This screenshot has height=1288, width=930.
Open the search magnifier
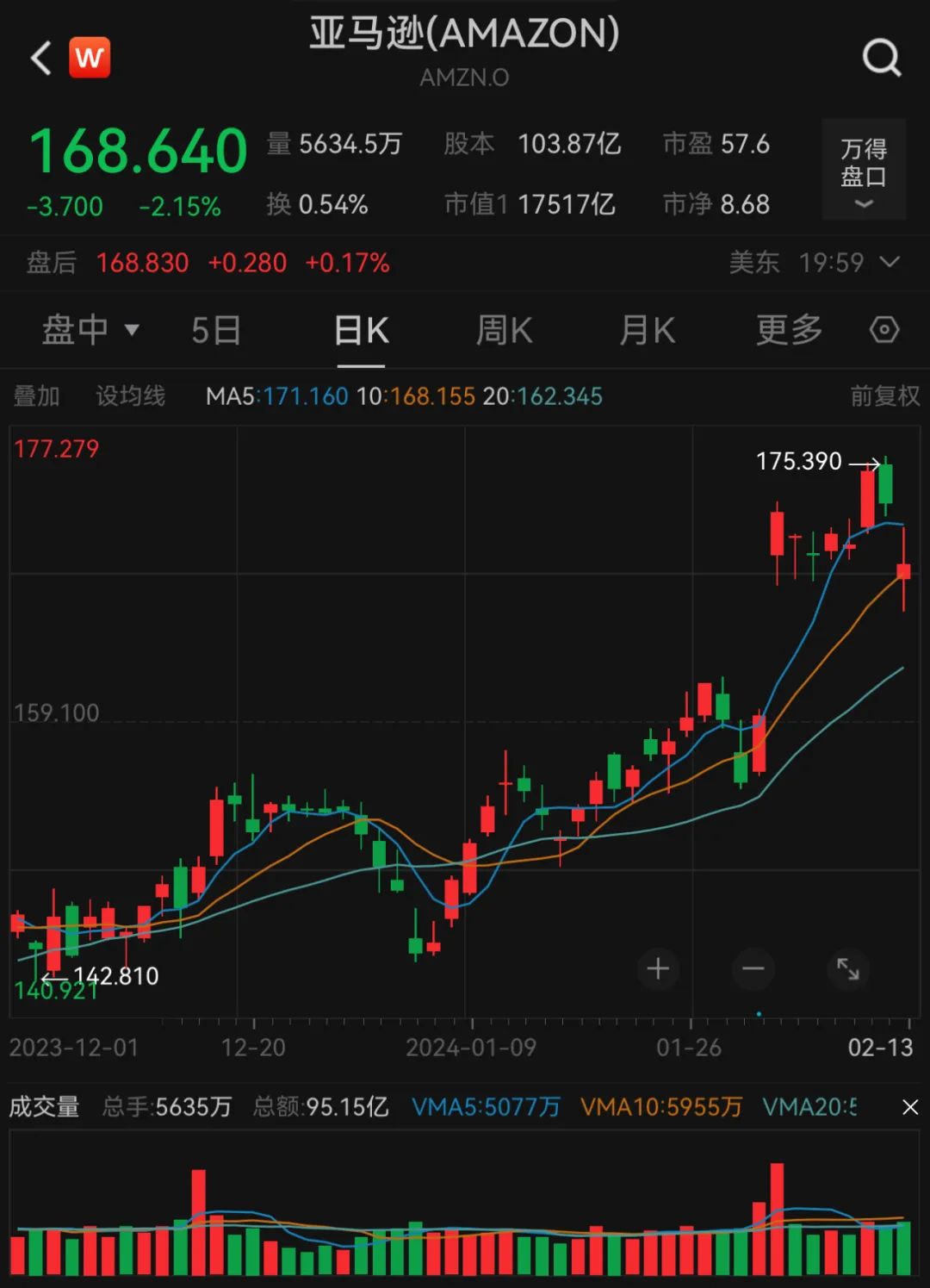coord(879,57)
